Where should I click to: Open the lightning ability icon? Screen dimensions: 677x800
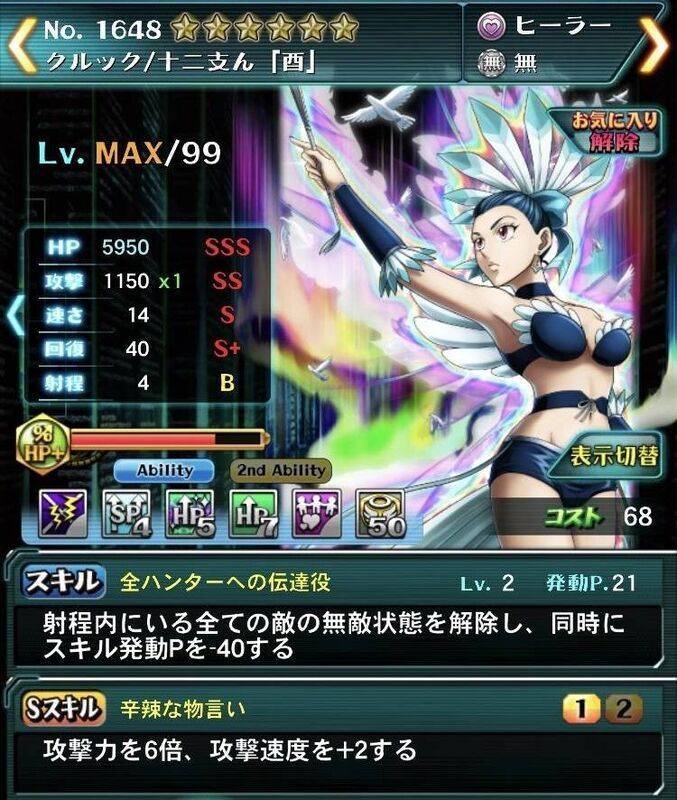[63, 513]
